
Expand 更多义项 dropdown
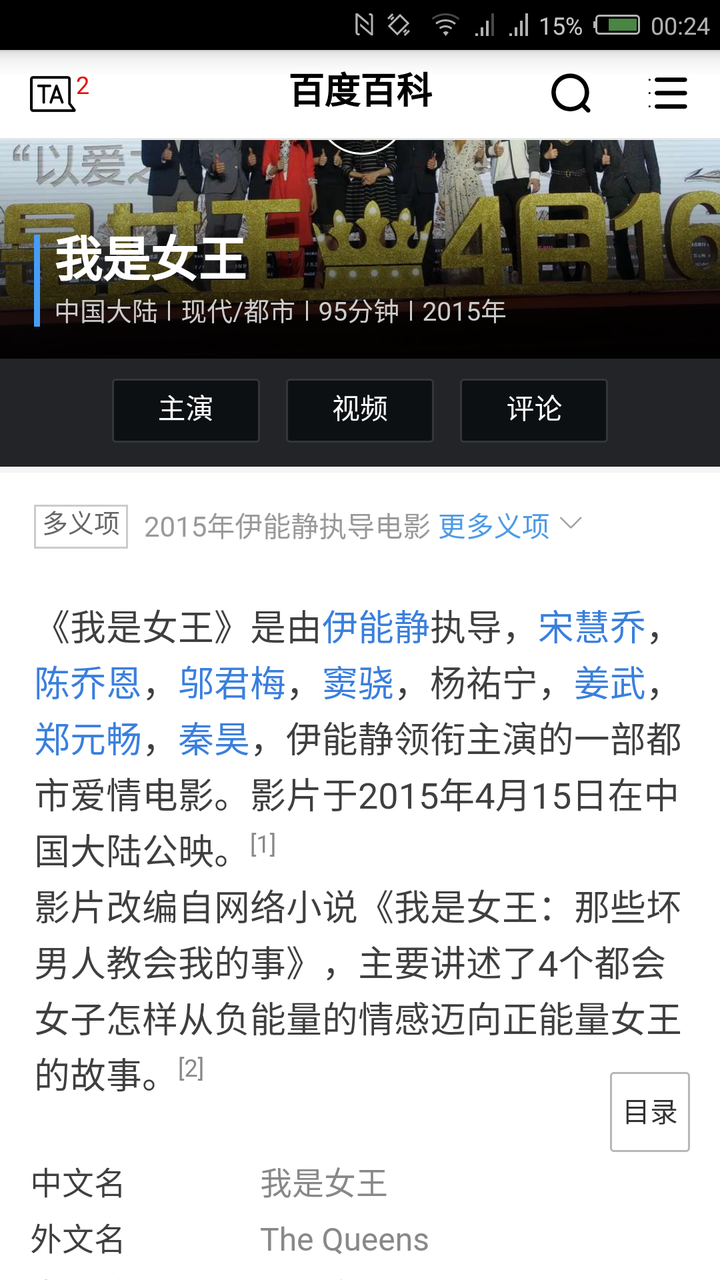click(510, 525)
